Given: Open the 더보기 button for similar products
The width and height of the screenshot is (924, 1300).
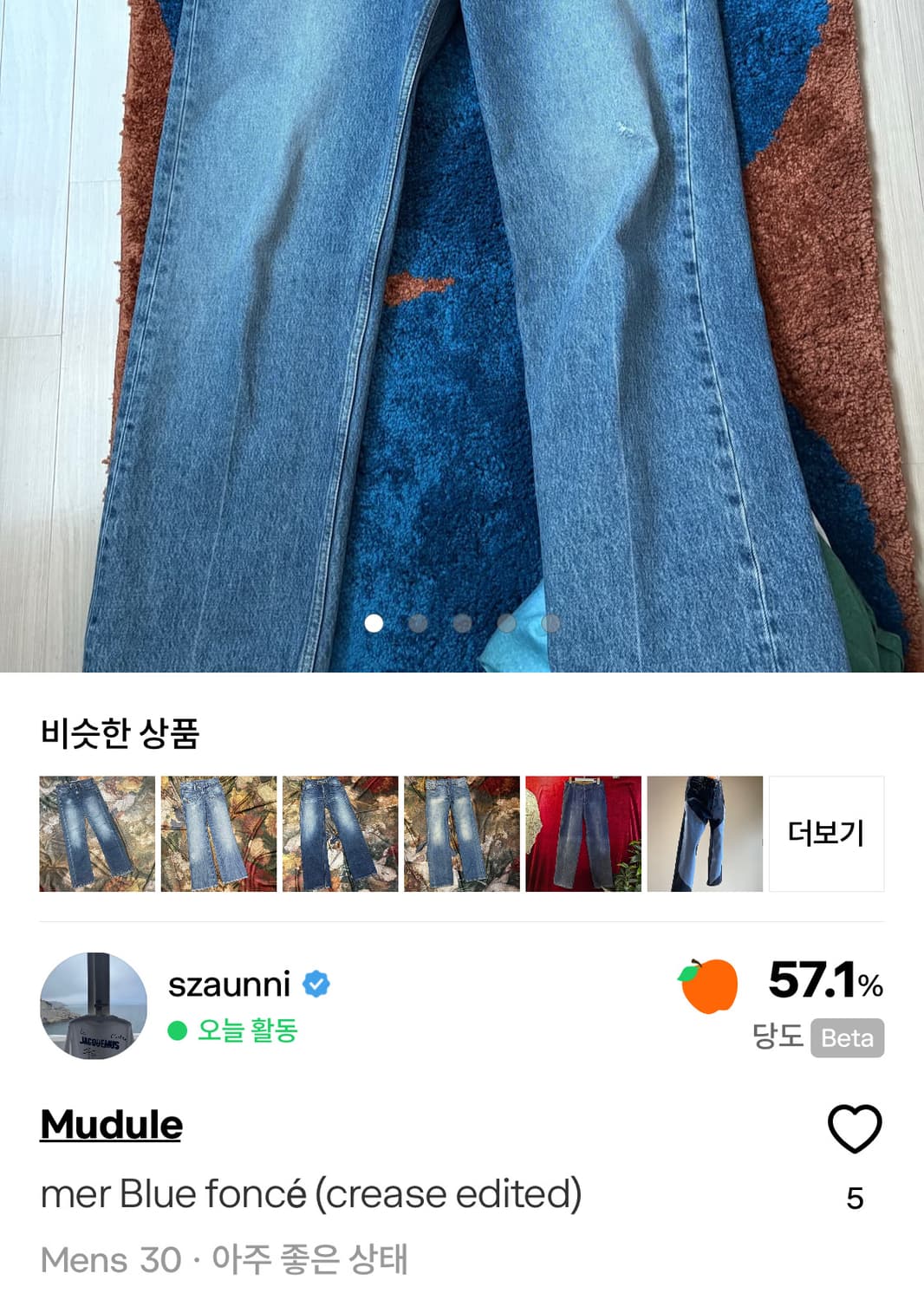Looking at the screenshot, I should pyautogui.click(x=826, y=832).
